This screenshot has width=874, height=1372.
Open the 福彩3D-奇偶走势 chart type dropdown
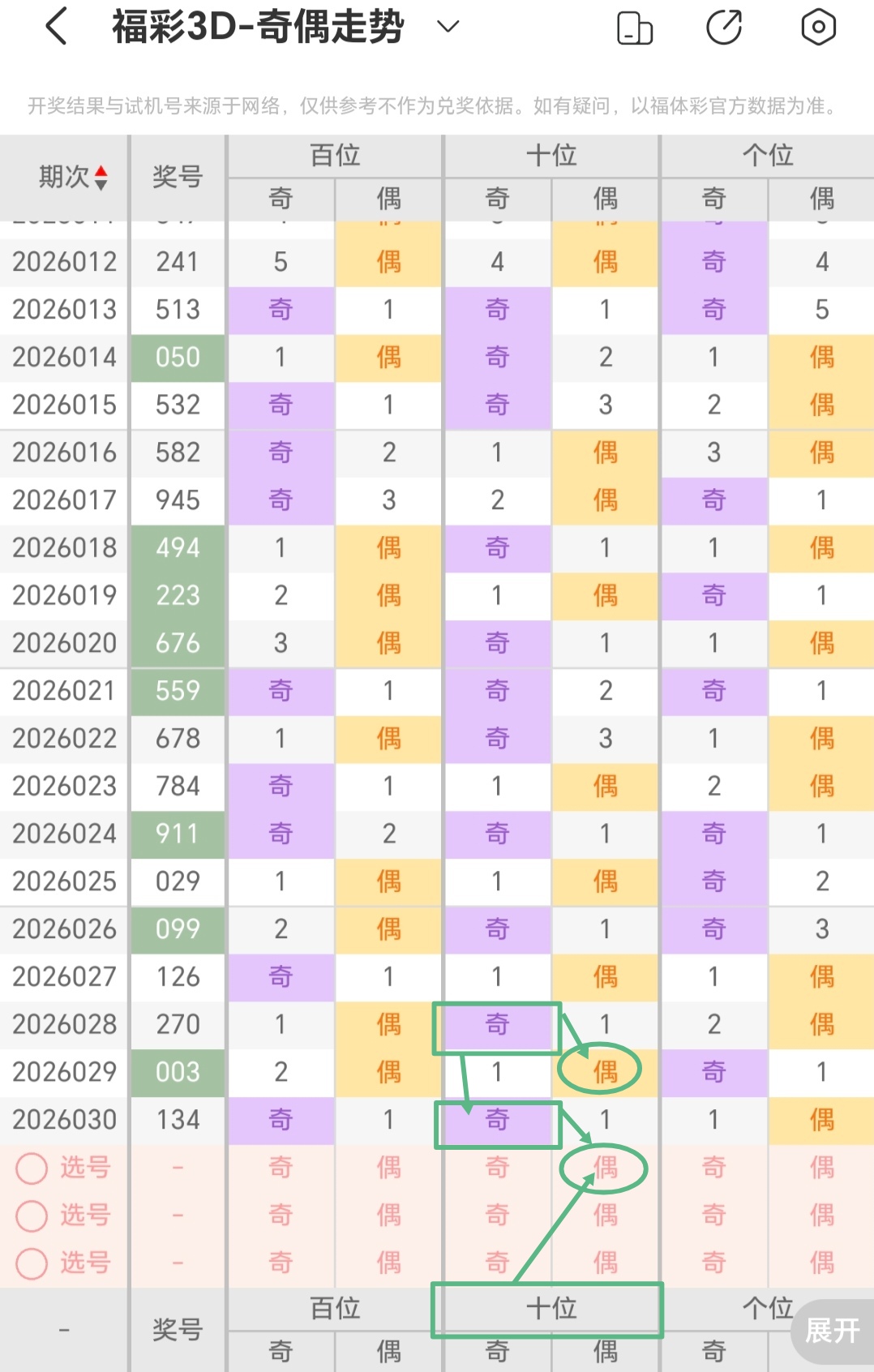click(x=448, y=27)
